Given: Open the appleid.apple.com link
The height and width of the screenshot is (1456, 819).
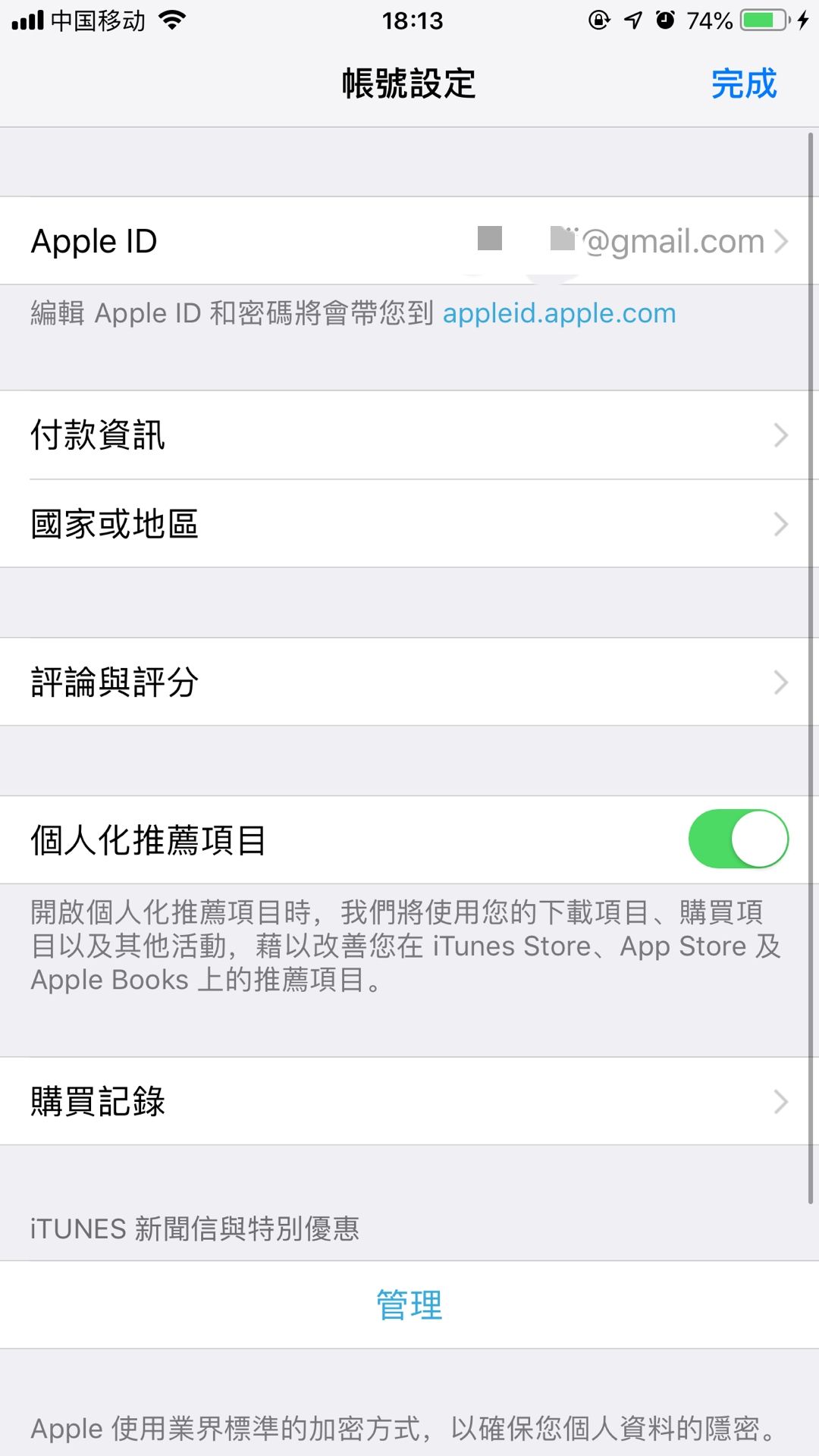Looking at the screenshot, I should 560,313.
